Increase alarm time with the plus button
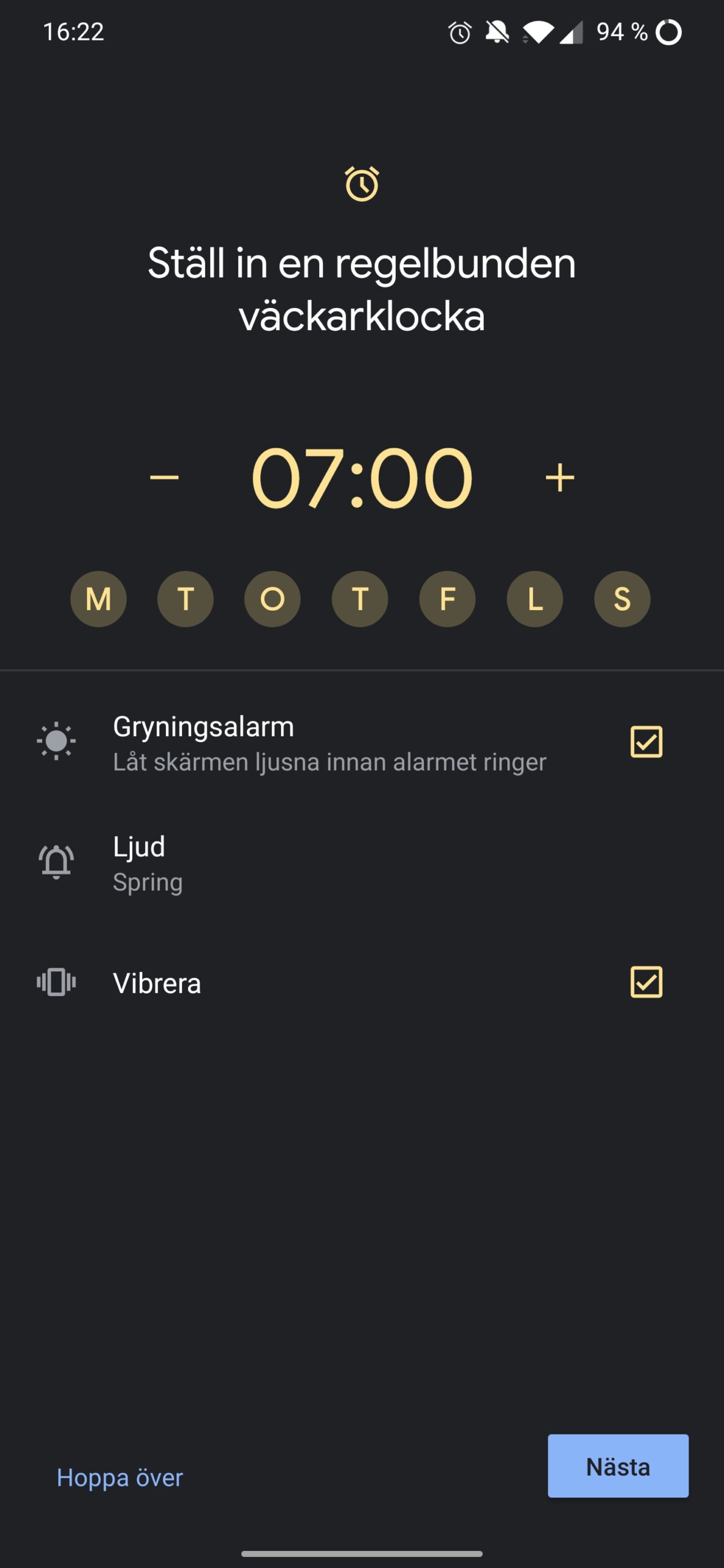Image resolution: width=724 pixels, height=1568 pixels. tap(560, 477)
